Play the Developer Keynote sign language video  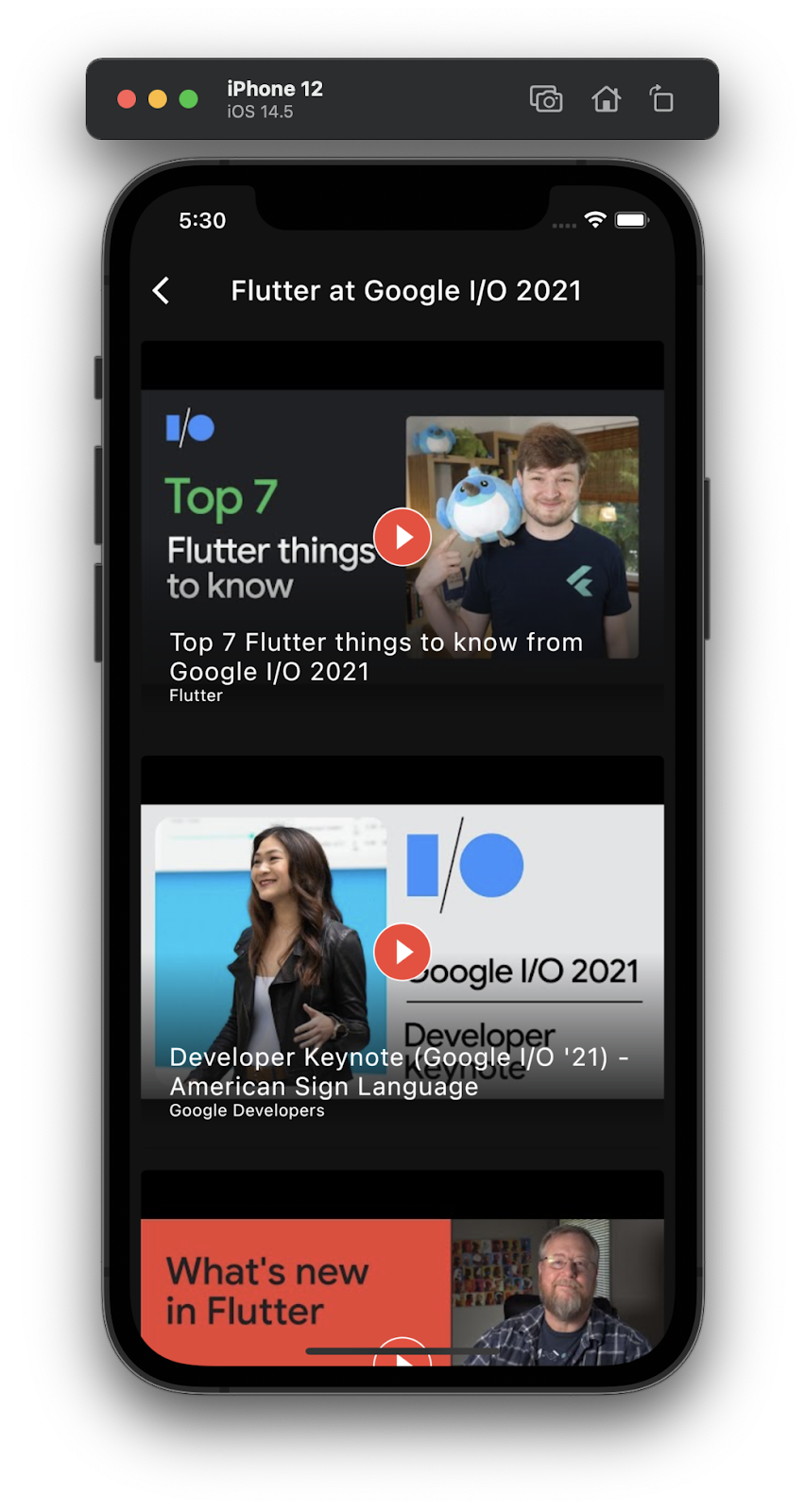(402, 952)
